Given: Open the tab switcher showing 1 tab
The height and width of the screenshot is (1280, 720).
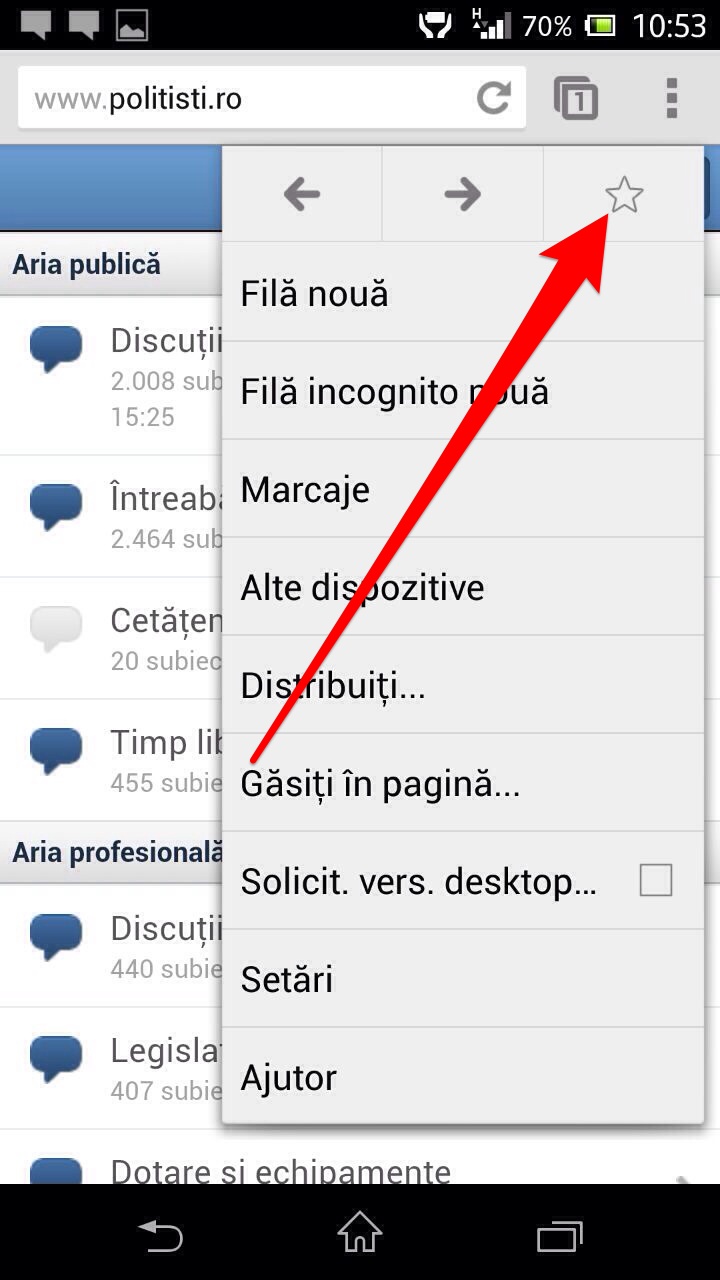Looking at the screenshot, I should coord(576,98).
